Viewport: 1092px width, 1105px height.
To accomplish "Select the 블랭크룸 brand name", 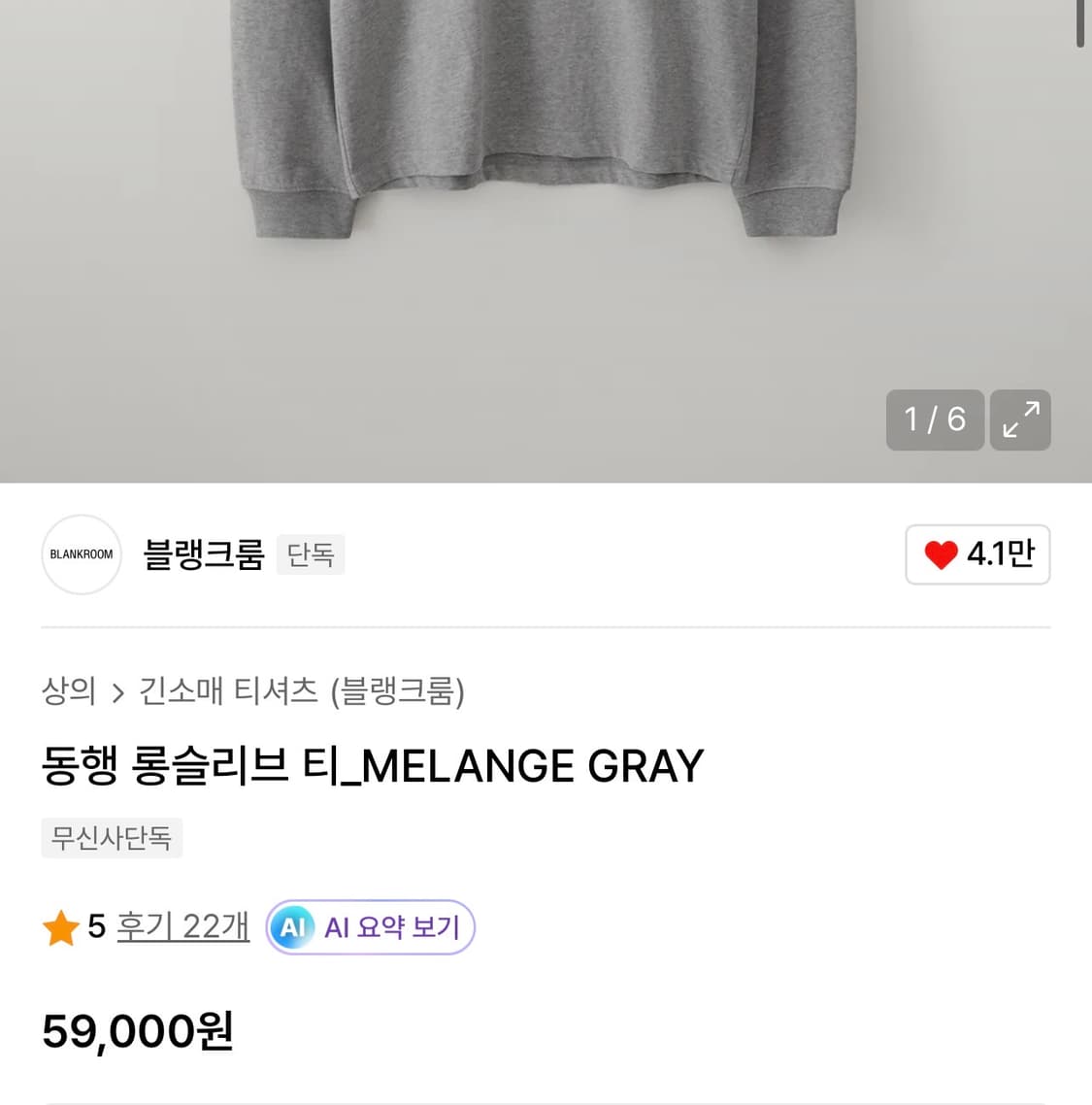I will [202, 553].
